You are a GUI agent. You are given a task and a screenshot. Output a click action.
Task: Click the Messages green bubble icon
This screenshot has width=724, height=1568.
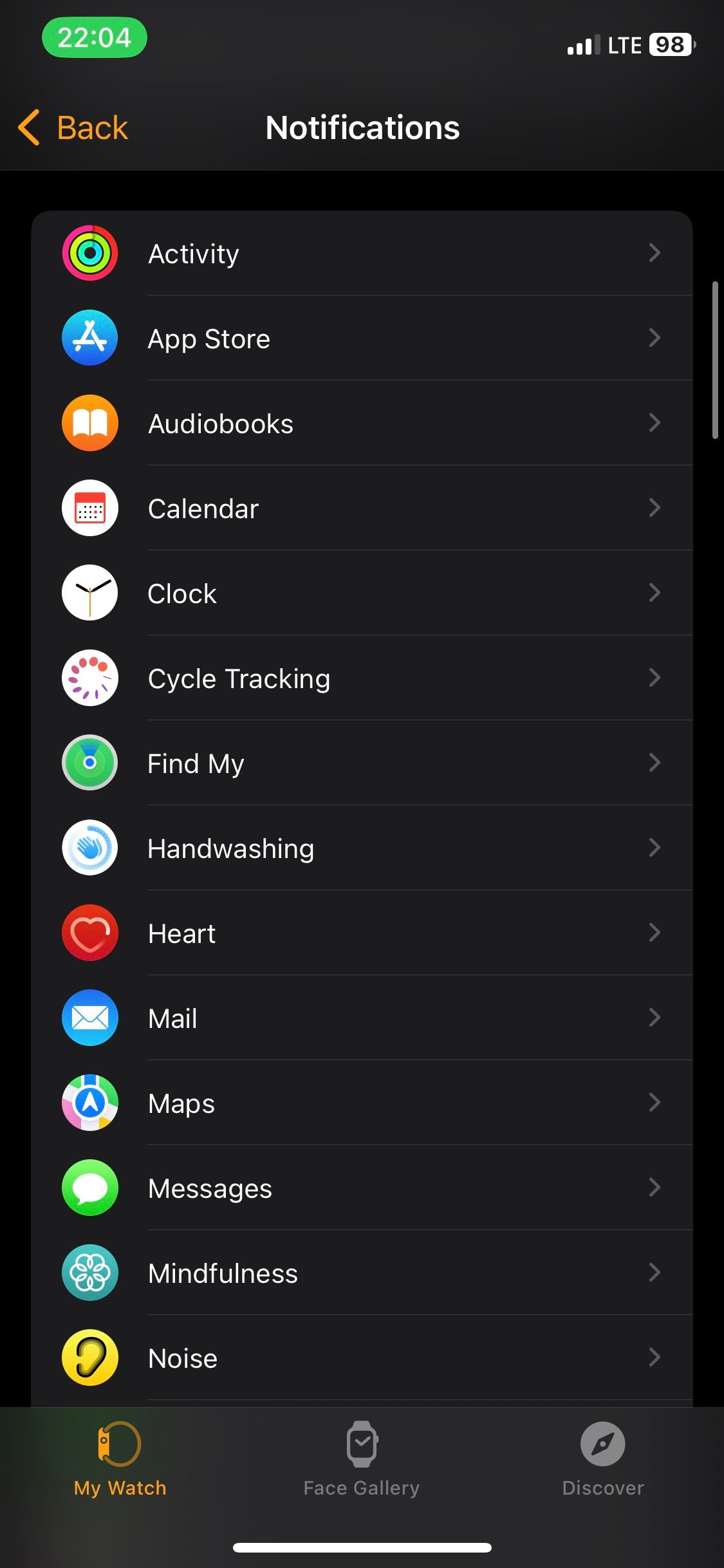click(89, 1188)
